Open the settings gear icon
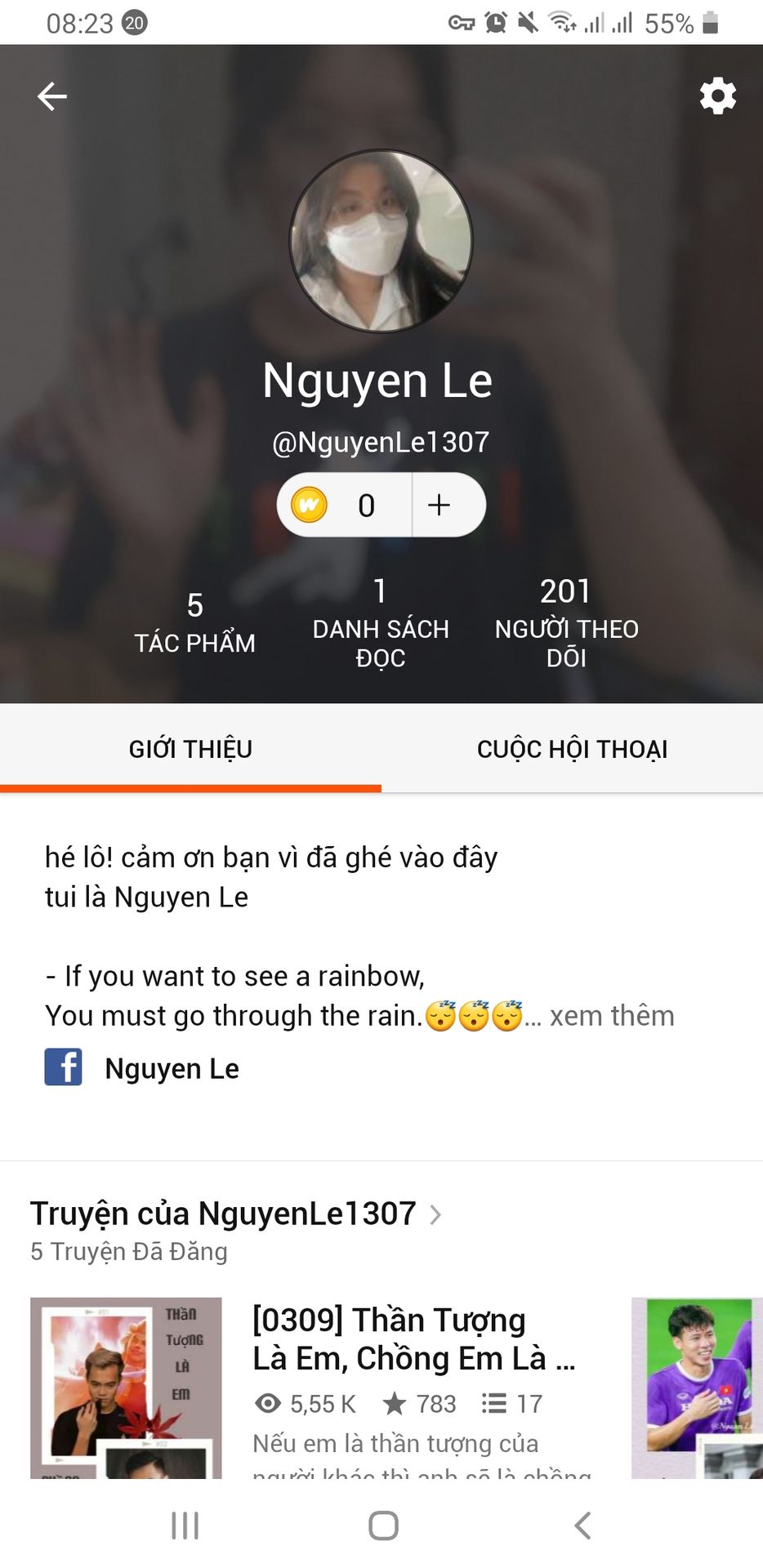The height and width of the screenshot is (1568, 763). point(717,96)
